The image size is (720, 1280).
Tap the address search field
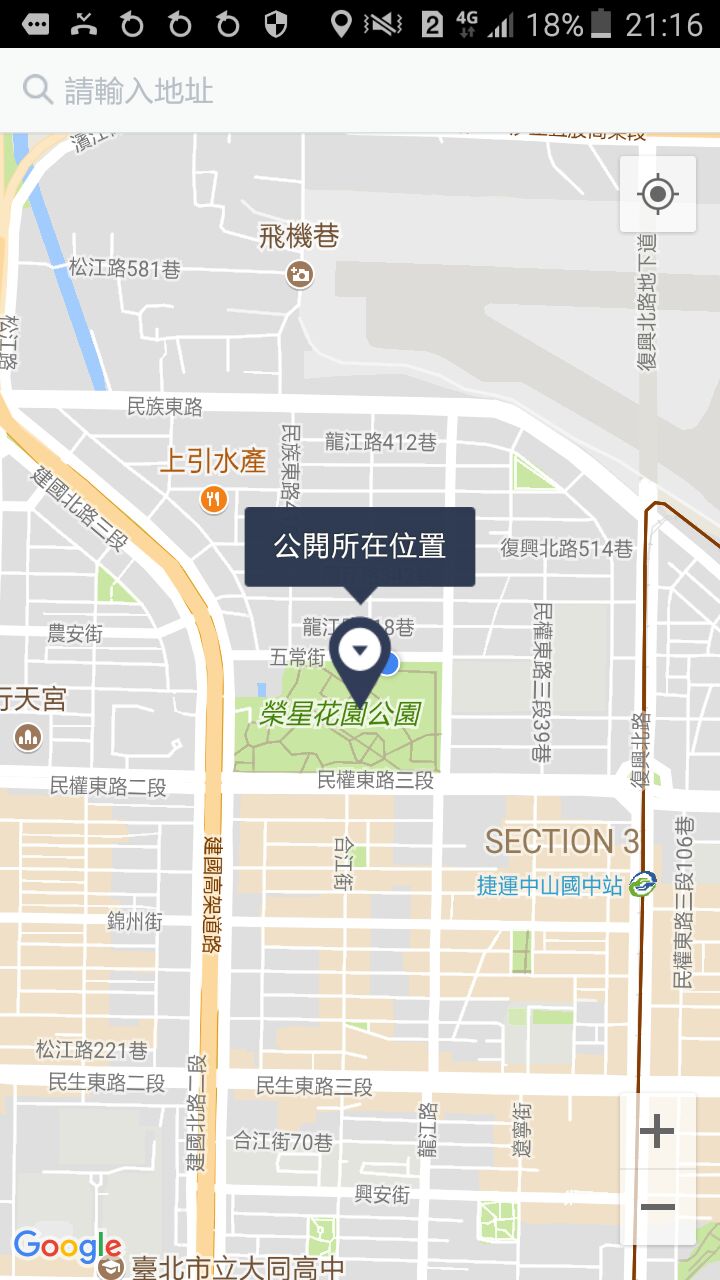pyautogui.click(x=360, y=91)
